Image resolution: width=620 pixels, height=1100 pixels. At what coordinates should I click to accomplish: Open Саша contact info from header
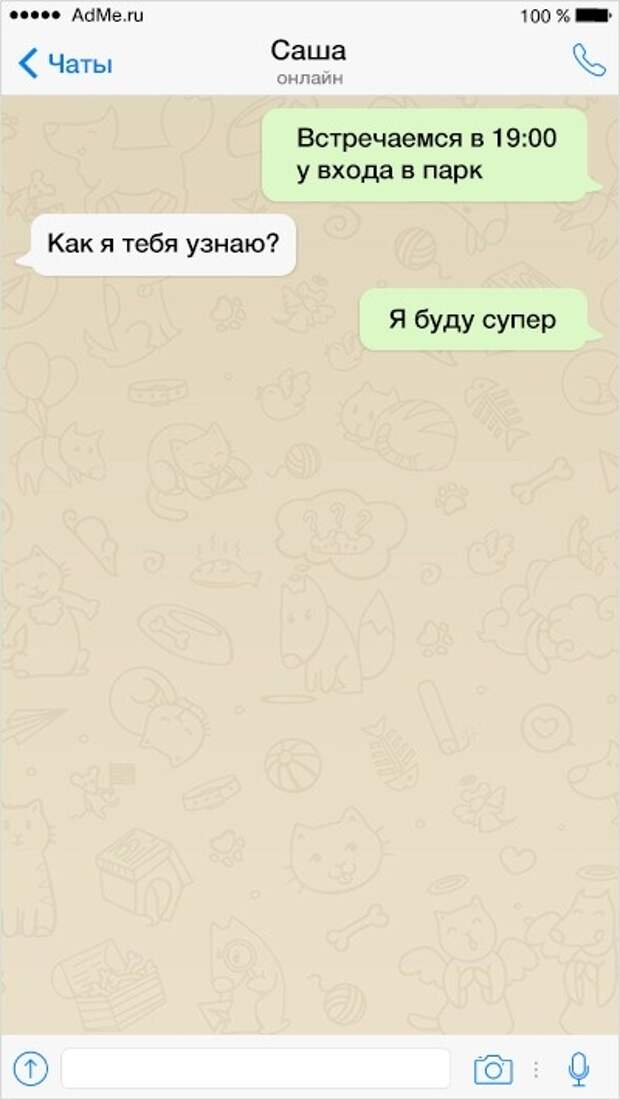click(x=308, y=60)
